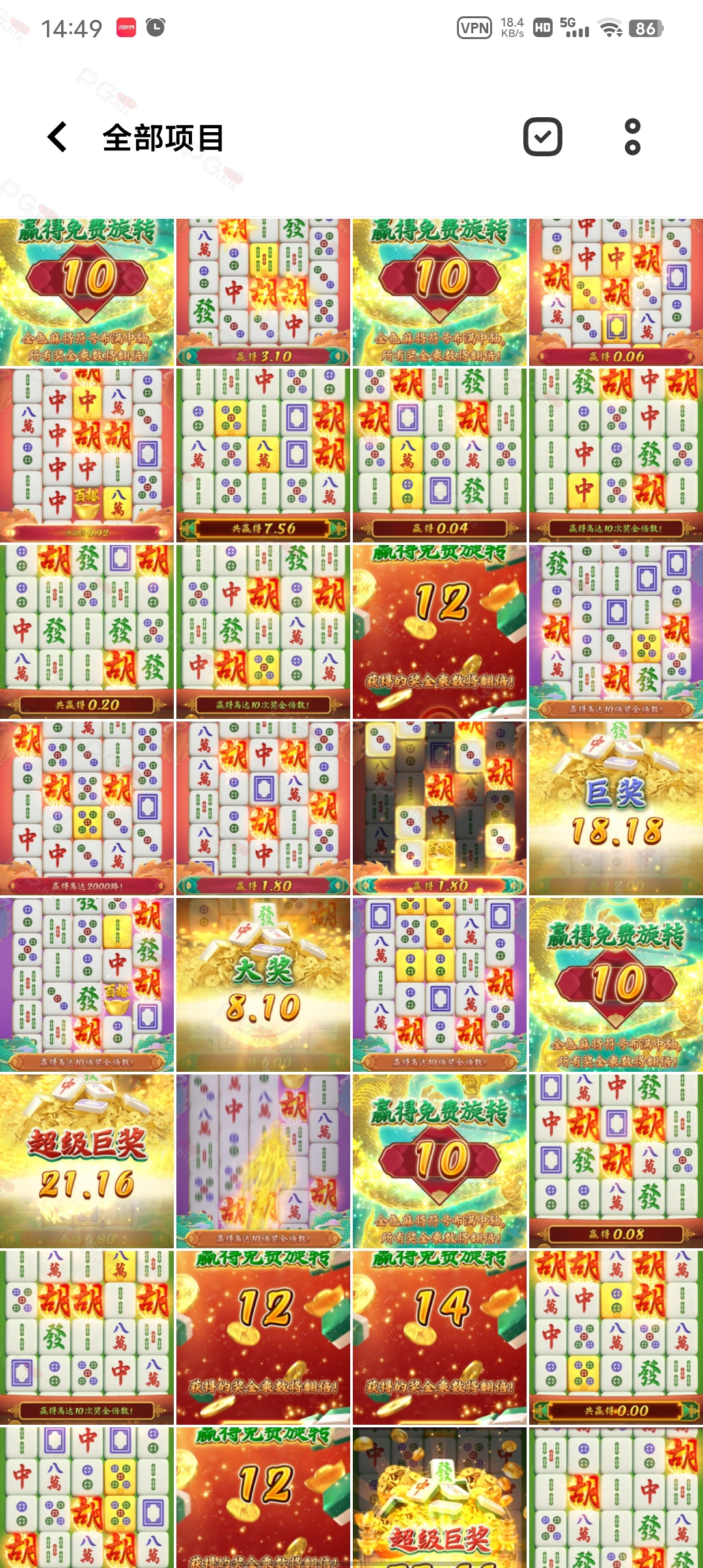The height and width of the screenshot is (1568, 703).
Task: Enable multi-select with the checkbox icon
Action: pyautogui.click(x=543, y=137)
